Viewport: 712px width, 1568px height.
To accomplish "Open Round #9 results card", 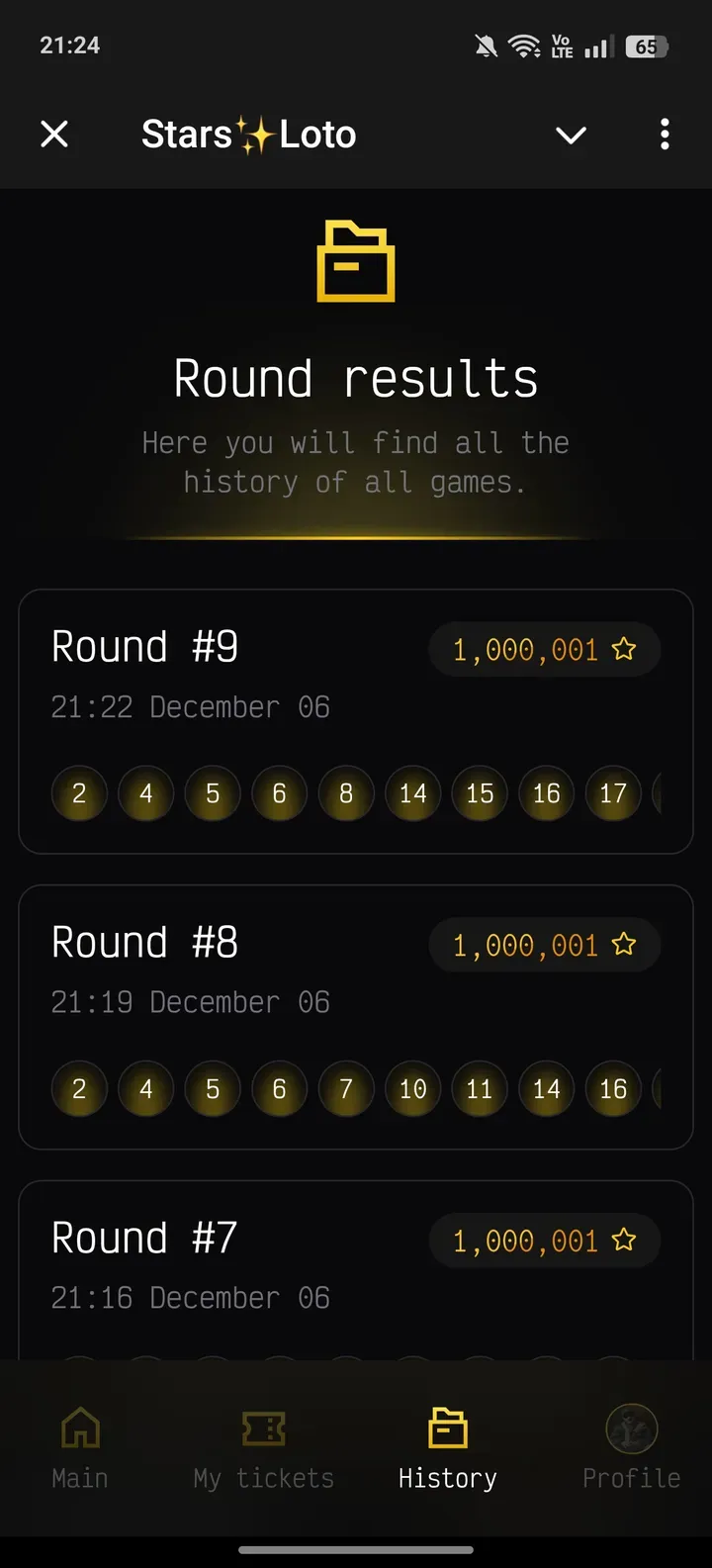I will pyautogui.click(x=356, y=720).
